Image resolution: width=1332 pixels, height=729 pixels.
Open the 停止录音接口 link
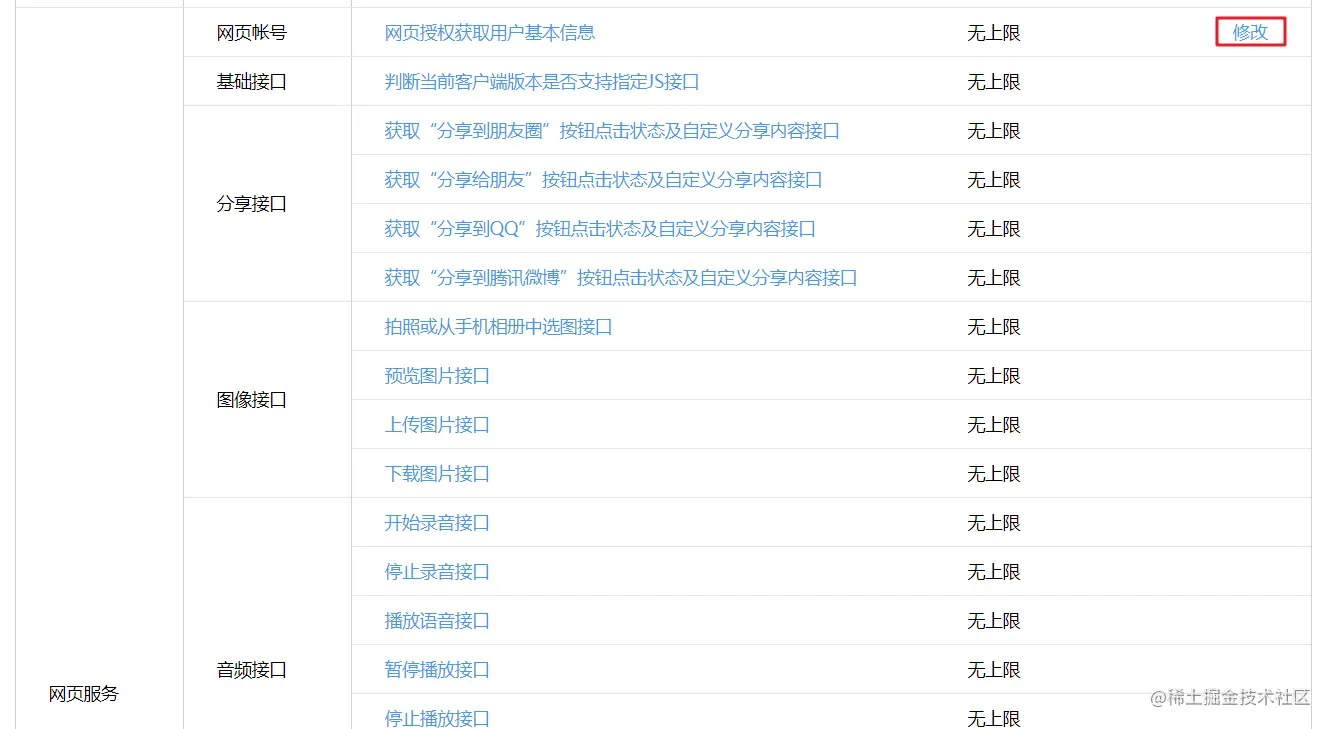437,572
